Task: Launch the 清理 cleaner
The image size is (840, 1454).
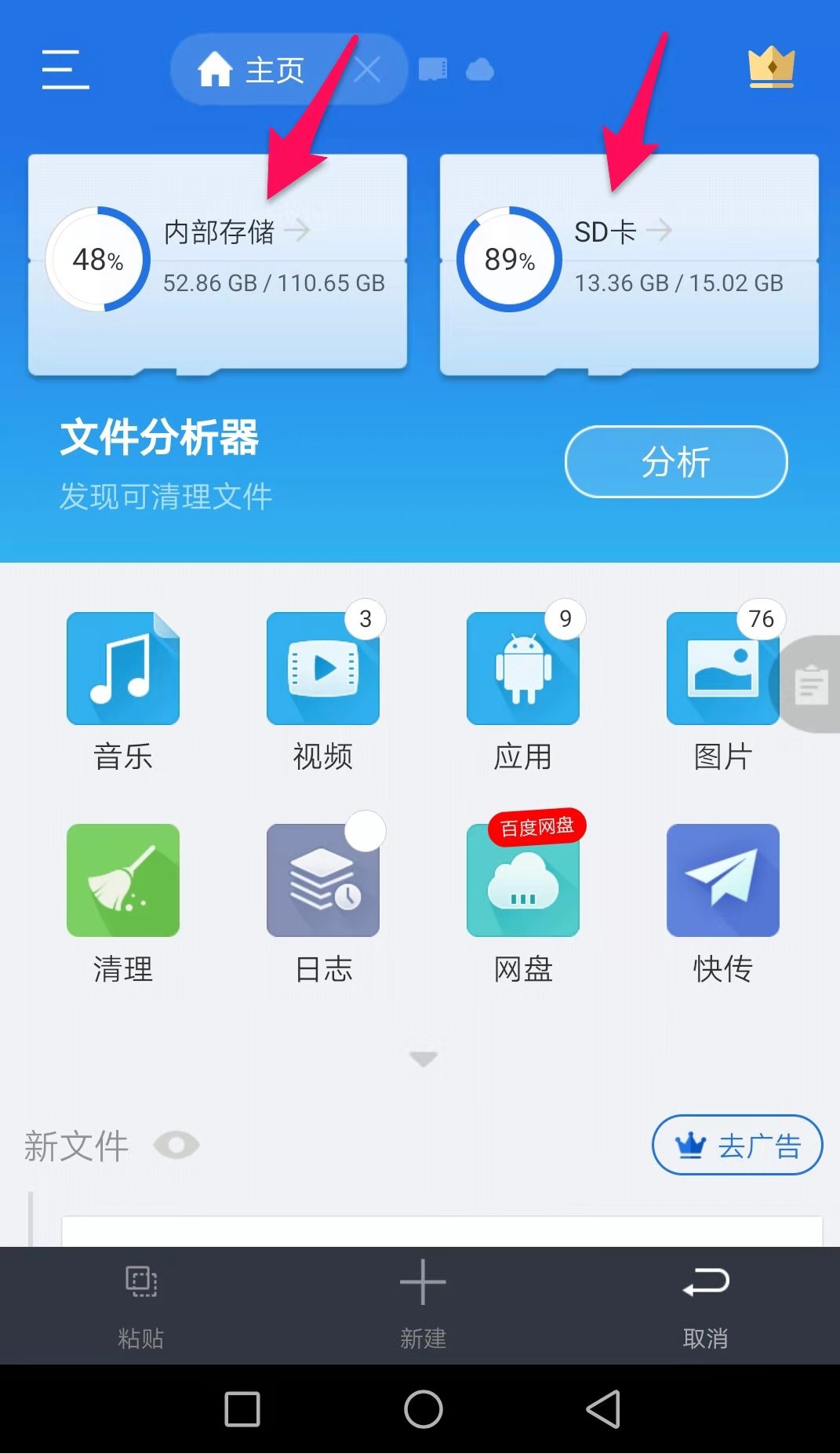Action: [123, 904]
